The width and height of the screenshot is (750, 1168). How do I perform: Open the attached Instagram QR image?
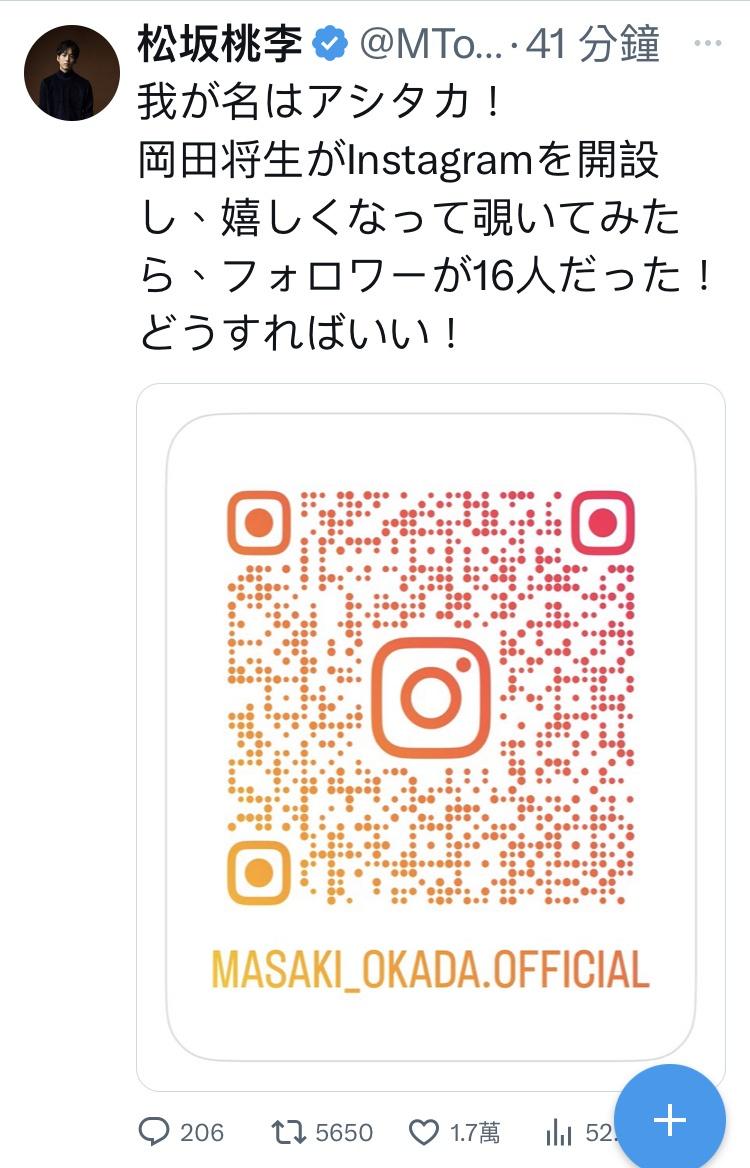coord(431,736)
